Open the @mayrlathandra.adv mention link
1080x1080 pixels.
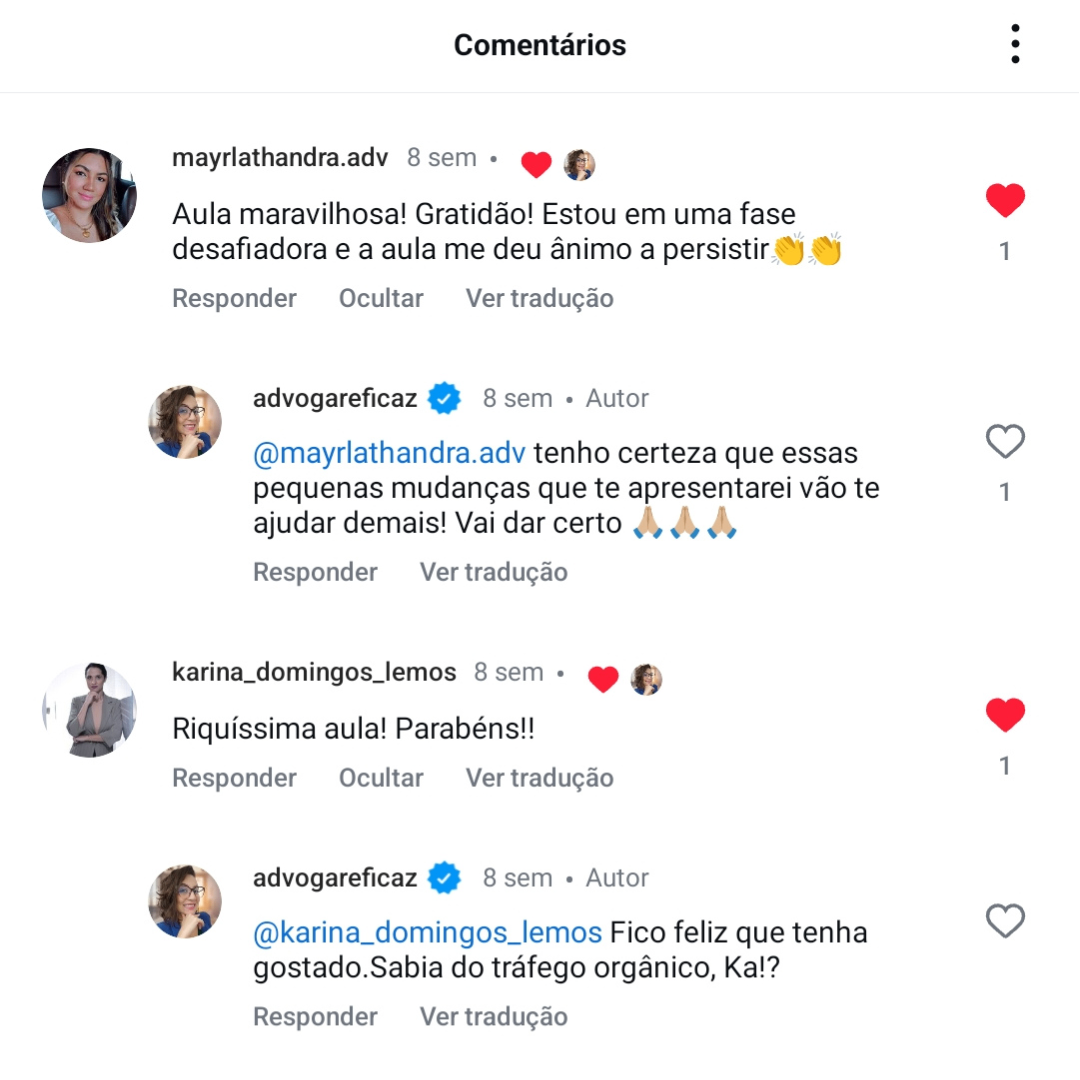[389, 453]
